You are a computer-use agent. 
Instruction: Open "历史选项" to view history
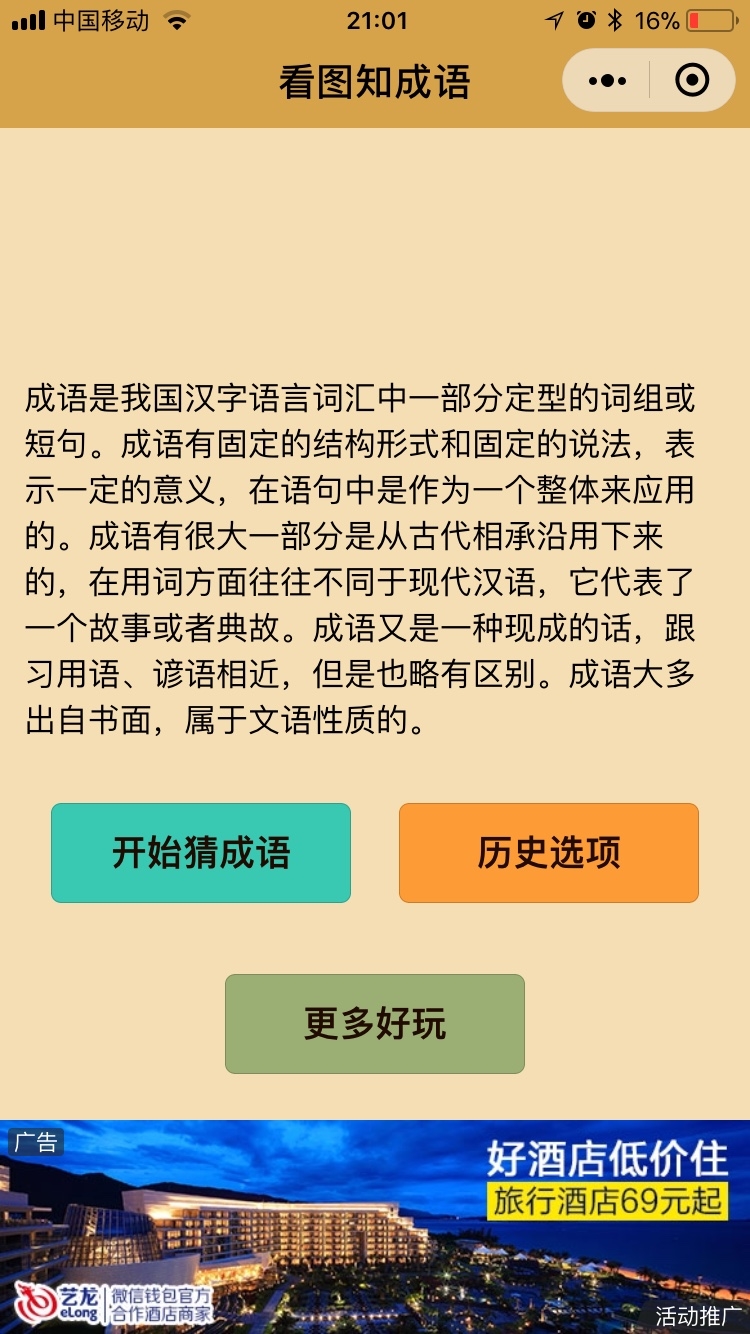549,852
